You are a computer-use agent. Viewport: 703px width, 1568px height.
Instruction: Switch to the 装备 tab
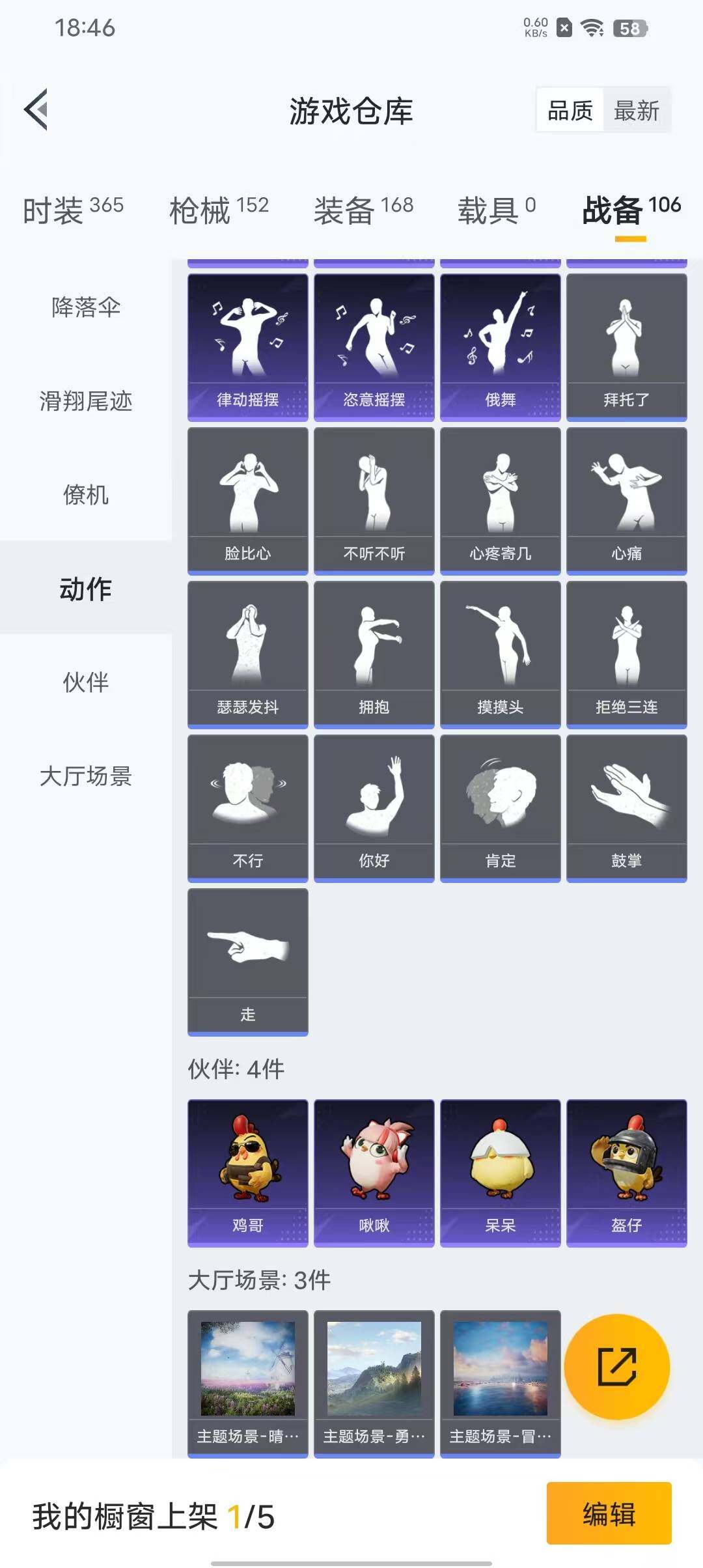tap(363, 210)
